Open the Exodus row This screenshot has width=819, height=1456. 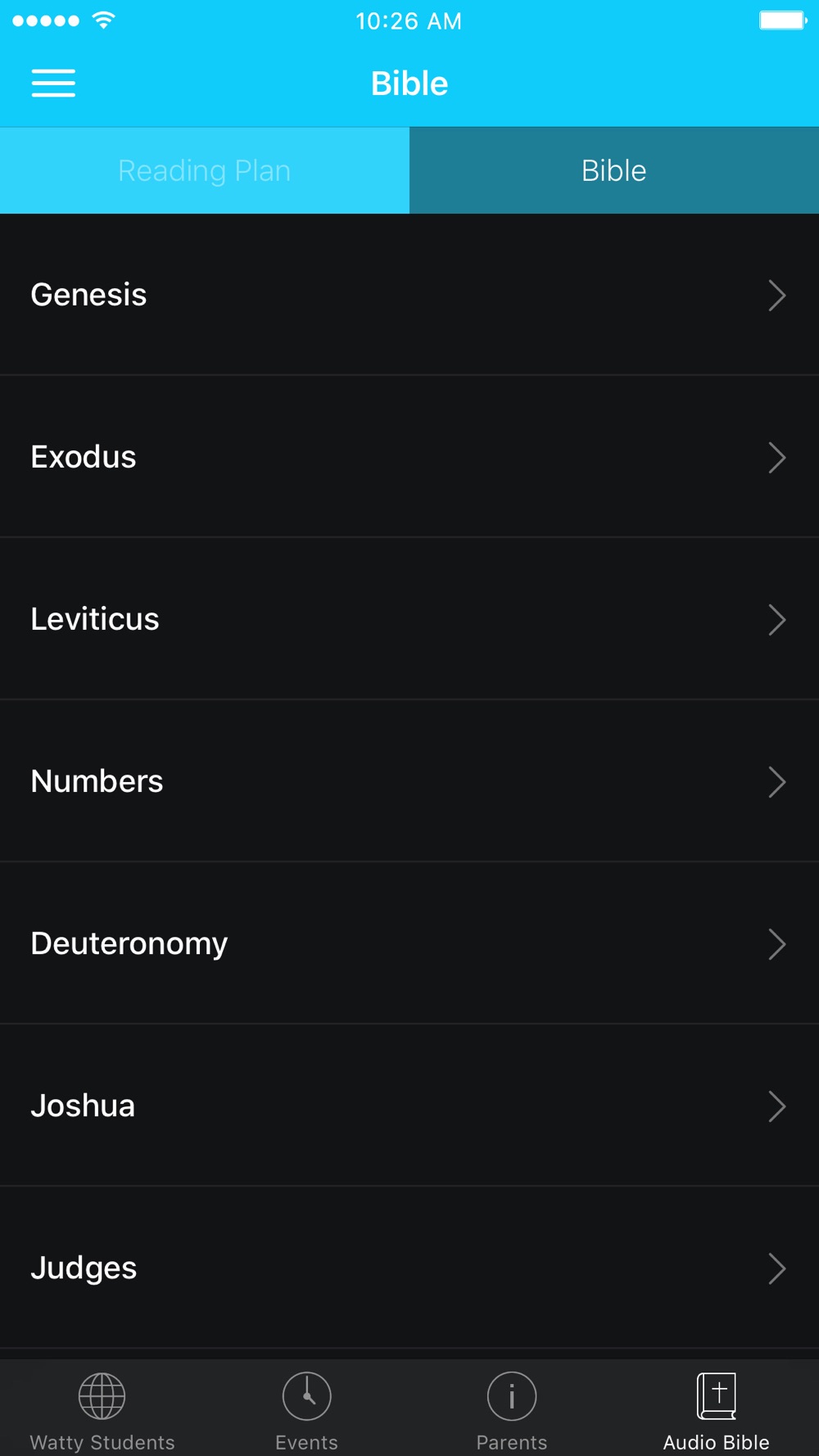pos(409,457)
